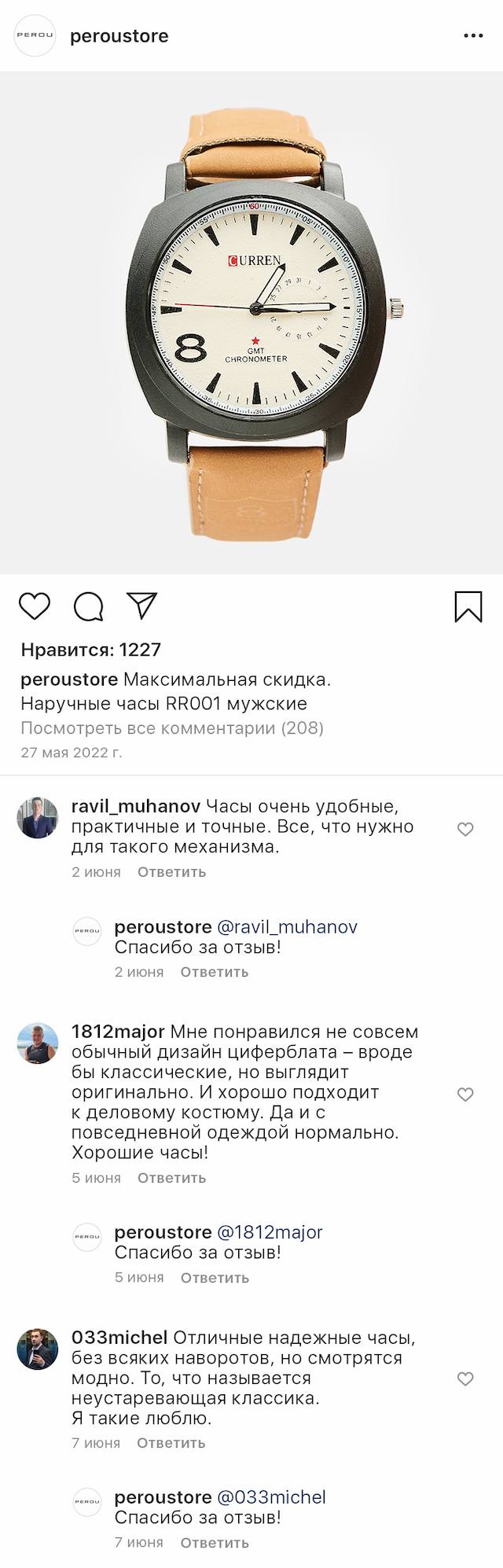Open ravil_muhanov's profile avatar

coord(38,817)
